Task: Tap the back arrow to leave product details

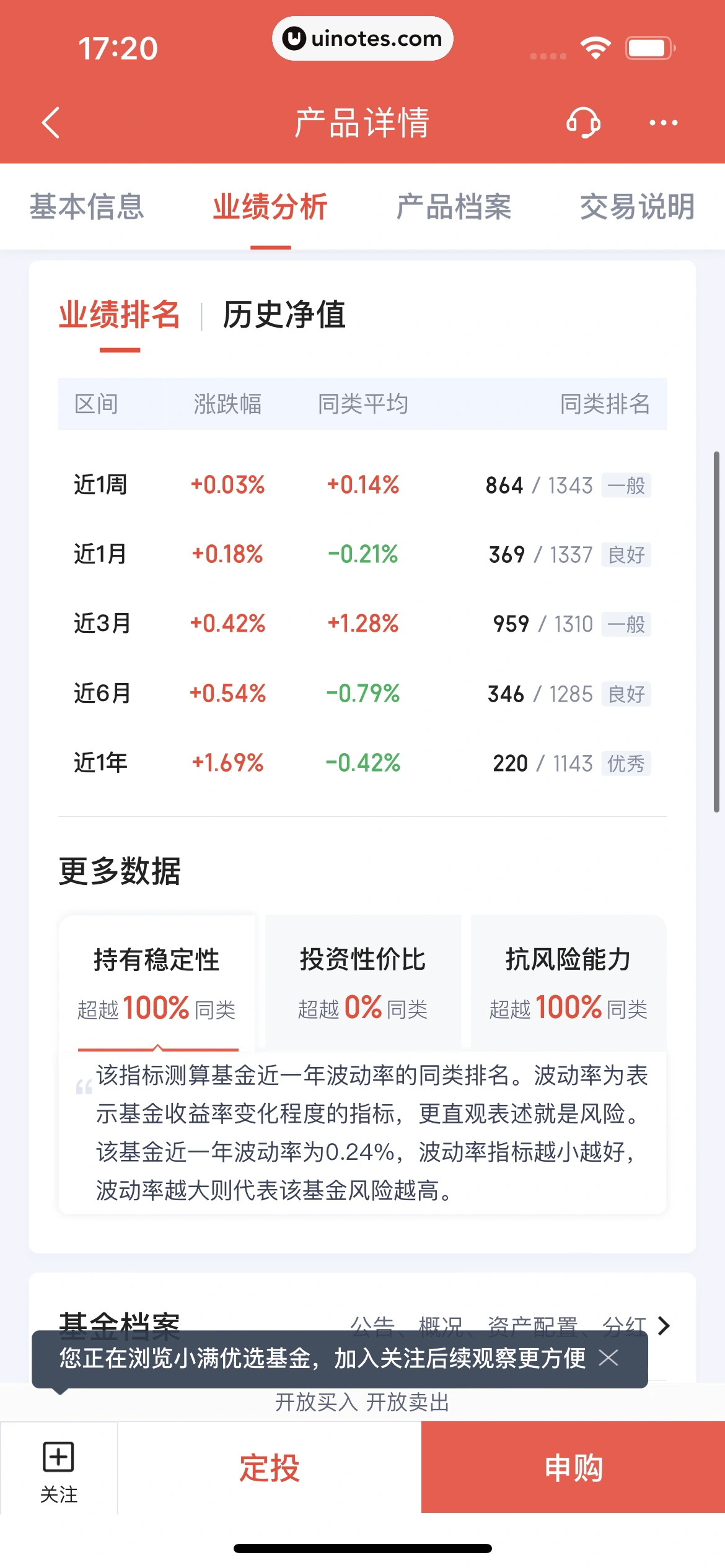Action: point(50,122)
